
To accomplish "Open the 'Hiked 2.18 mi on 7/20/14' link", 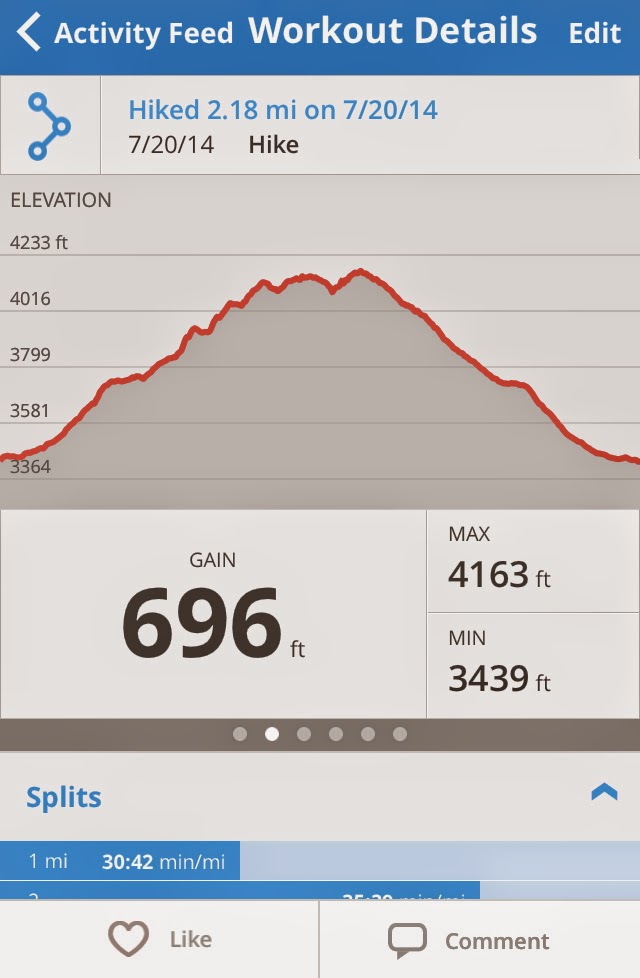I will tap(283, 110).
